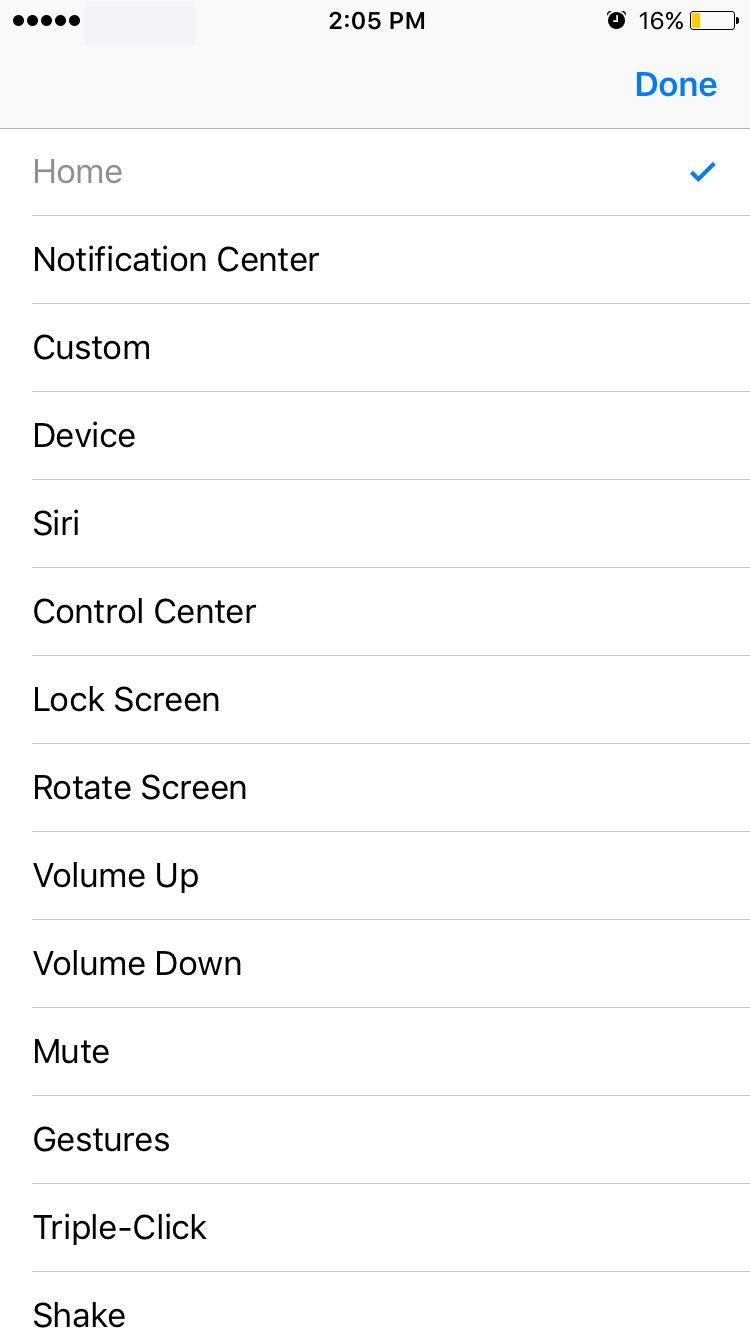
Task: Choose the Mute option
Action: [71, 1052]
